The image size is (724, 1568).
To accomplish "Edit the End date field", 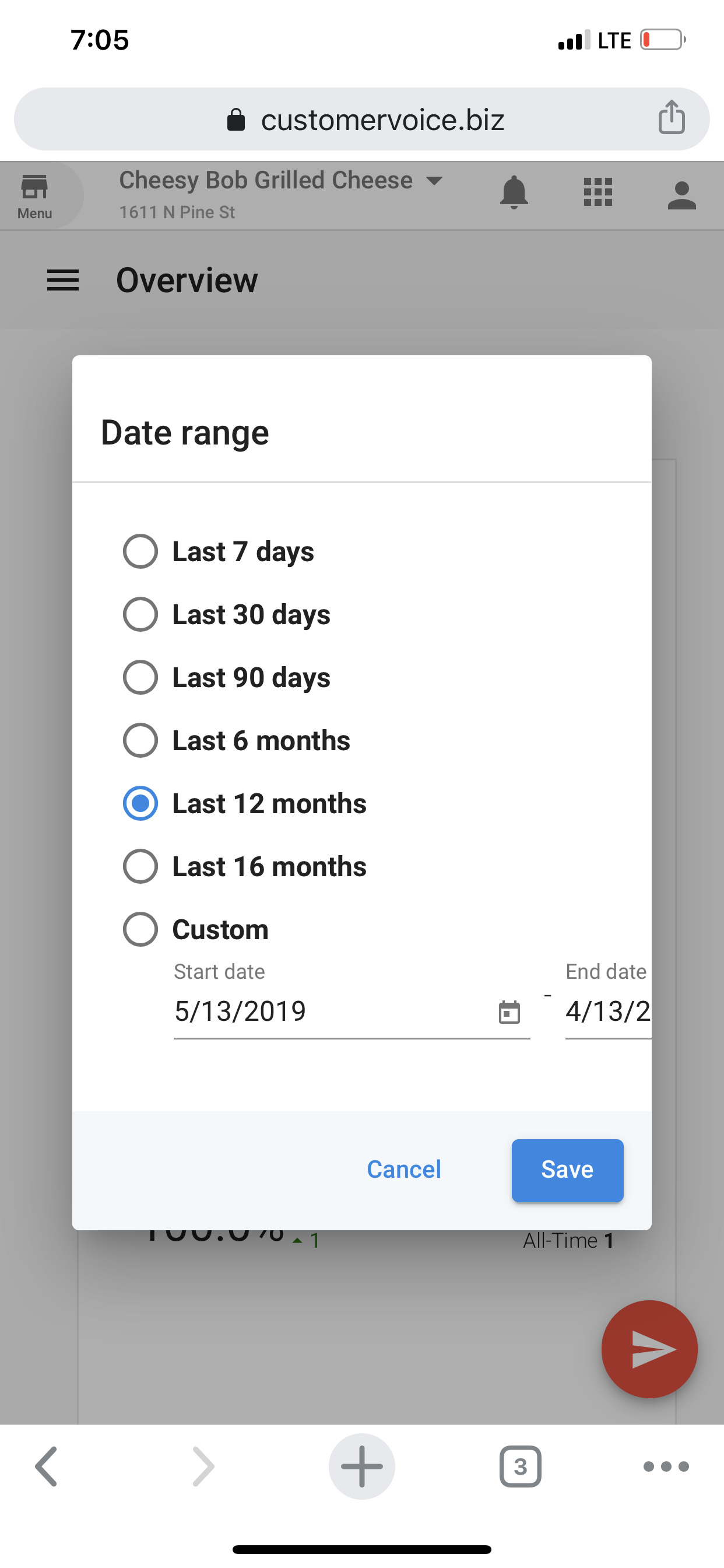I will click(x=609, y=1012).
